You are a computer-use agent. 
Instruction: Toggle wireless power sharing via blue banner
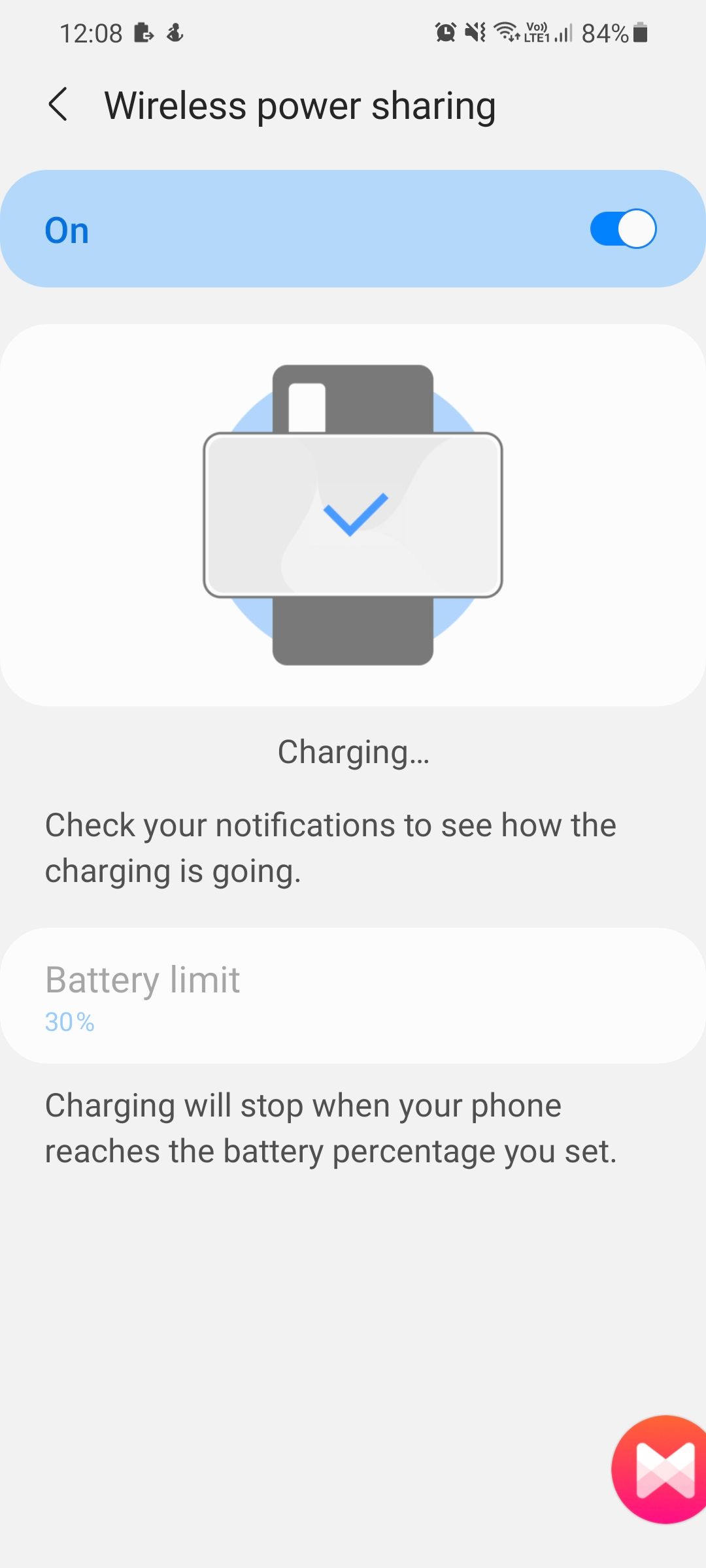point(353,227)
